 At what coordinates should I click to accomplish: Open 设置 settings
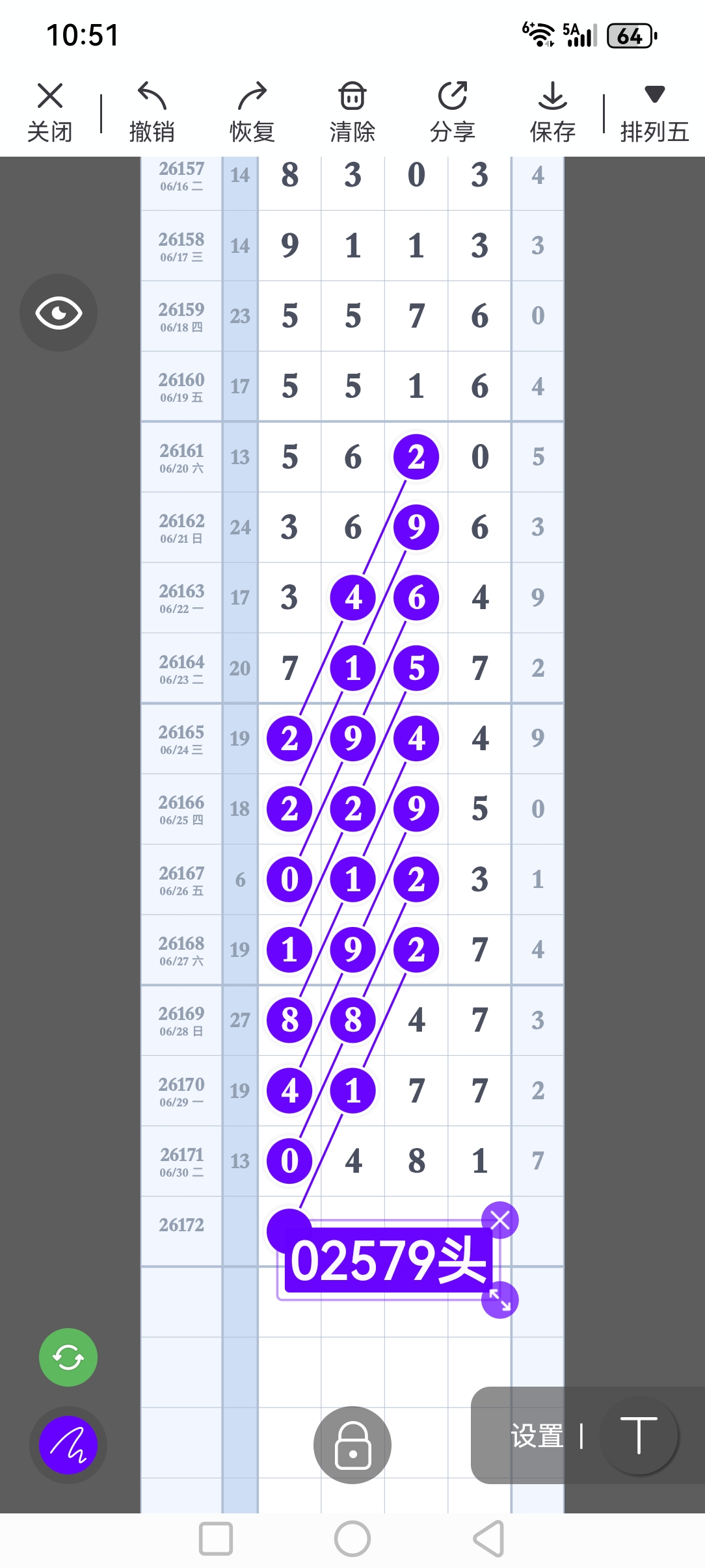[x=537, y=1436]
